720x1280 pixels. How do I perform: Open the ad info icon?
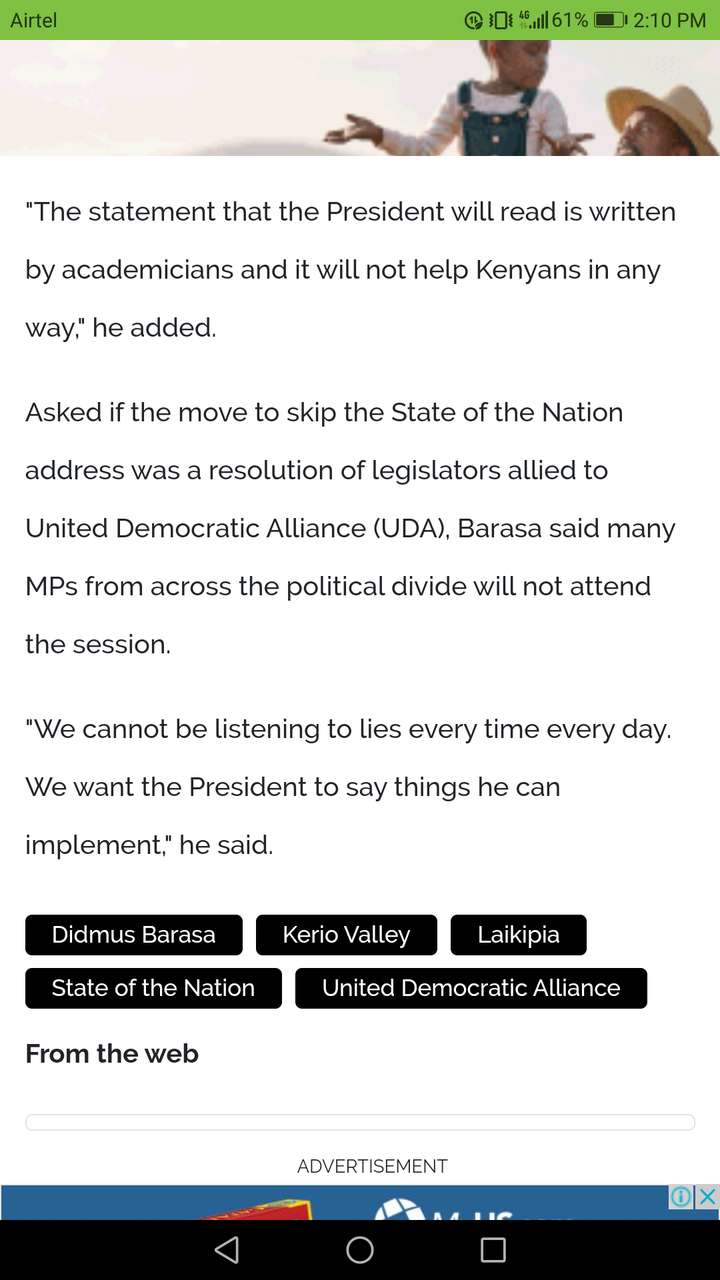tap(681, 1197)
